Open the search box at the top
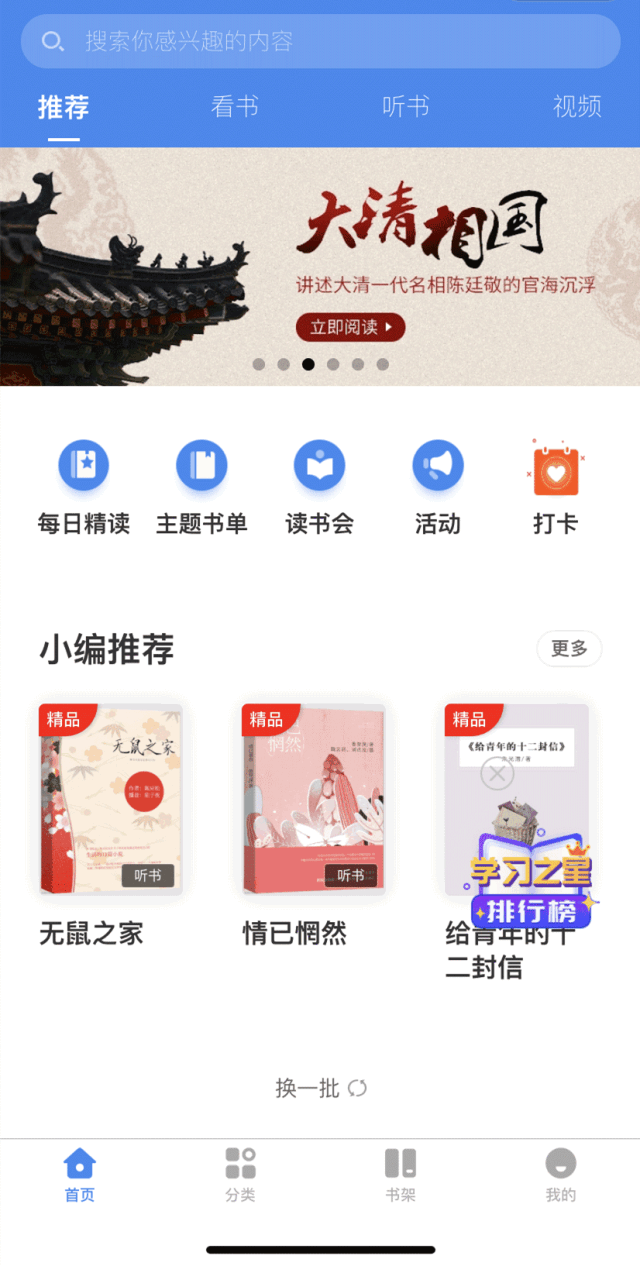 click(320, 41)
